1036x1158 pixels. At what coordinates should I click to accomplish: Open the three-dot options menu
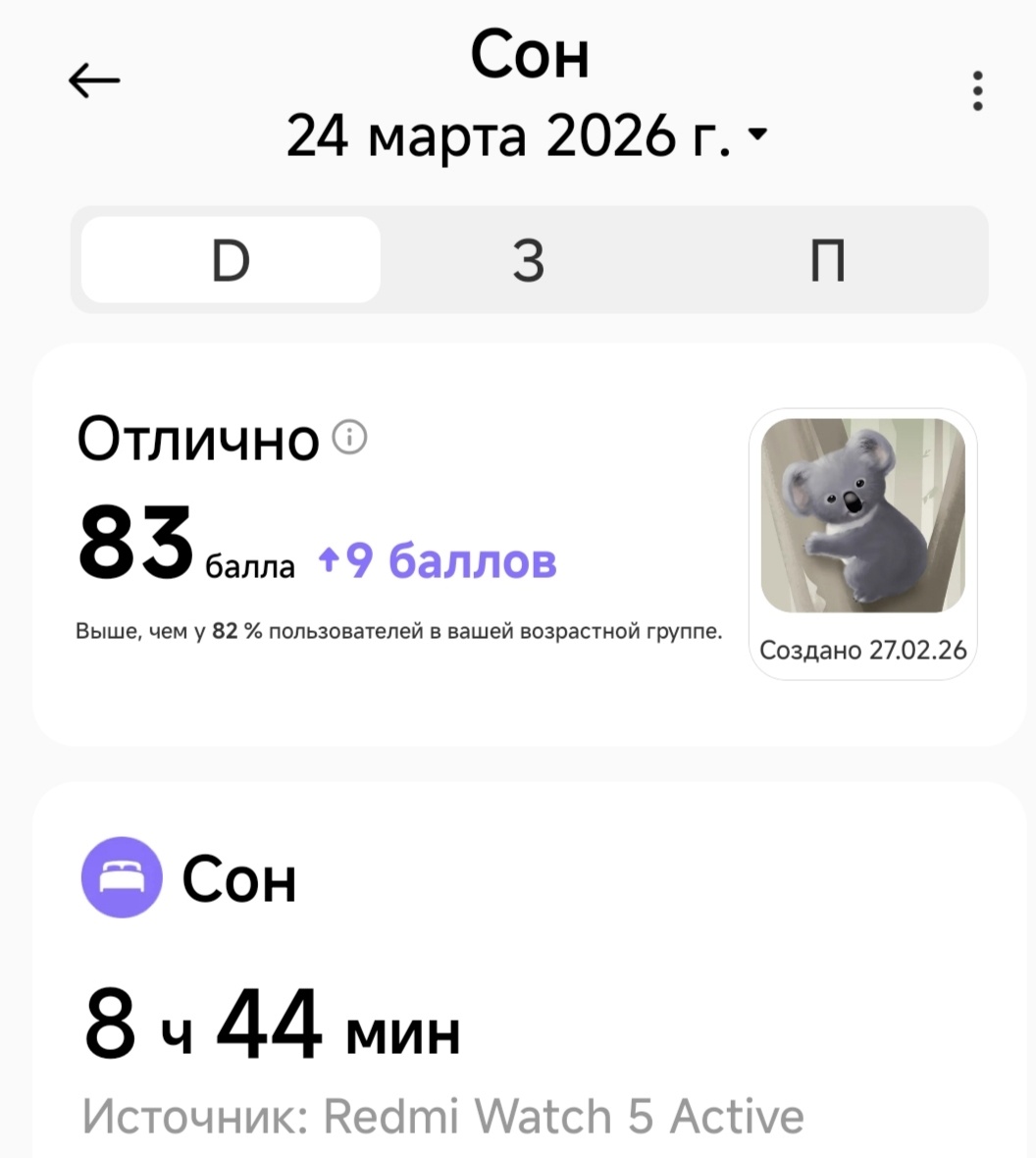click(977, 92)
